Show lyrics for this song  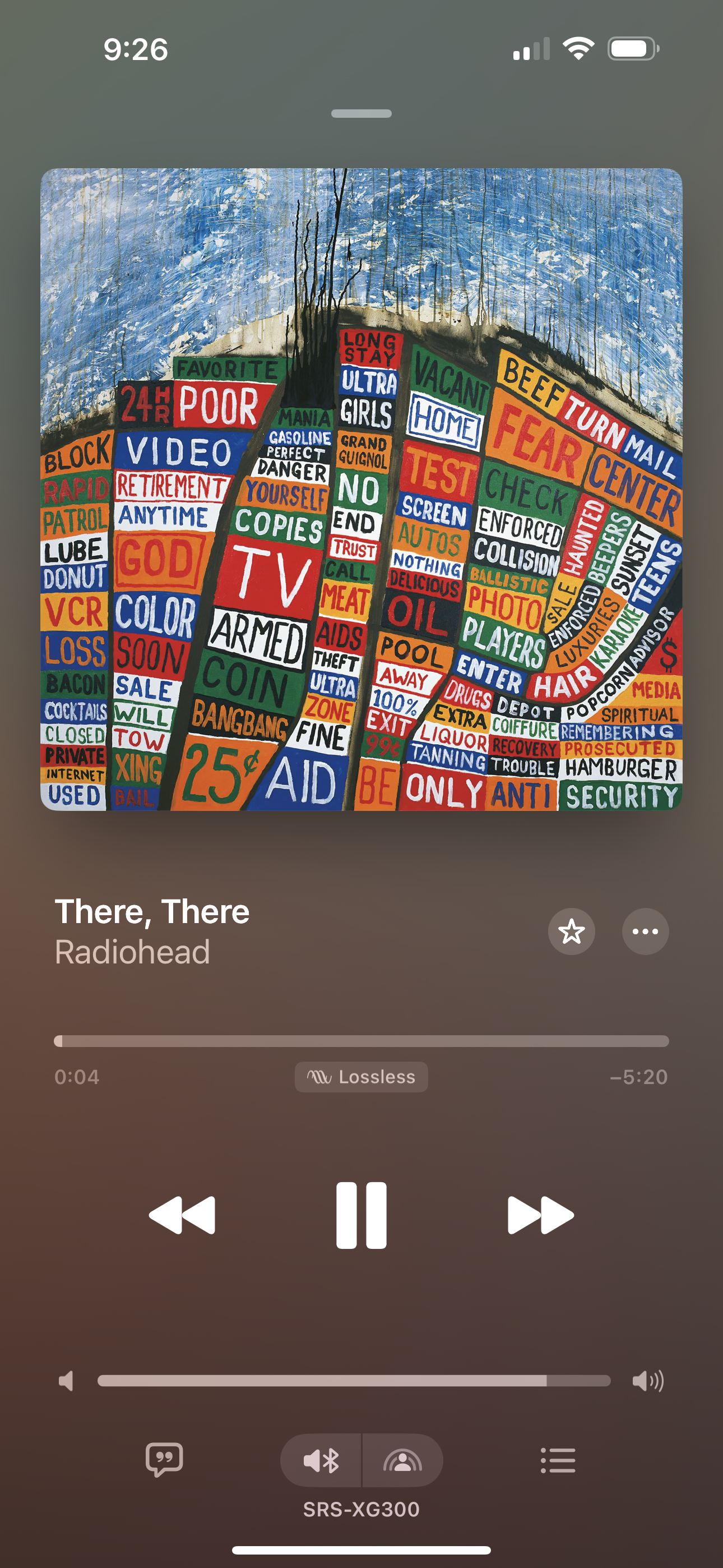click(164, 1460)
